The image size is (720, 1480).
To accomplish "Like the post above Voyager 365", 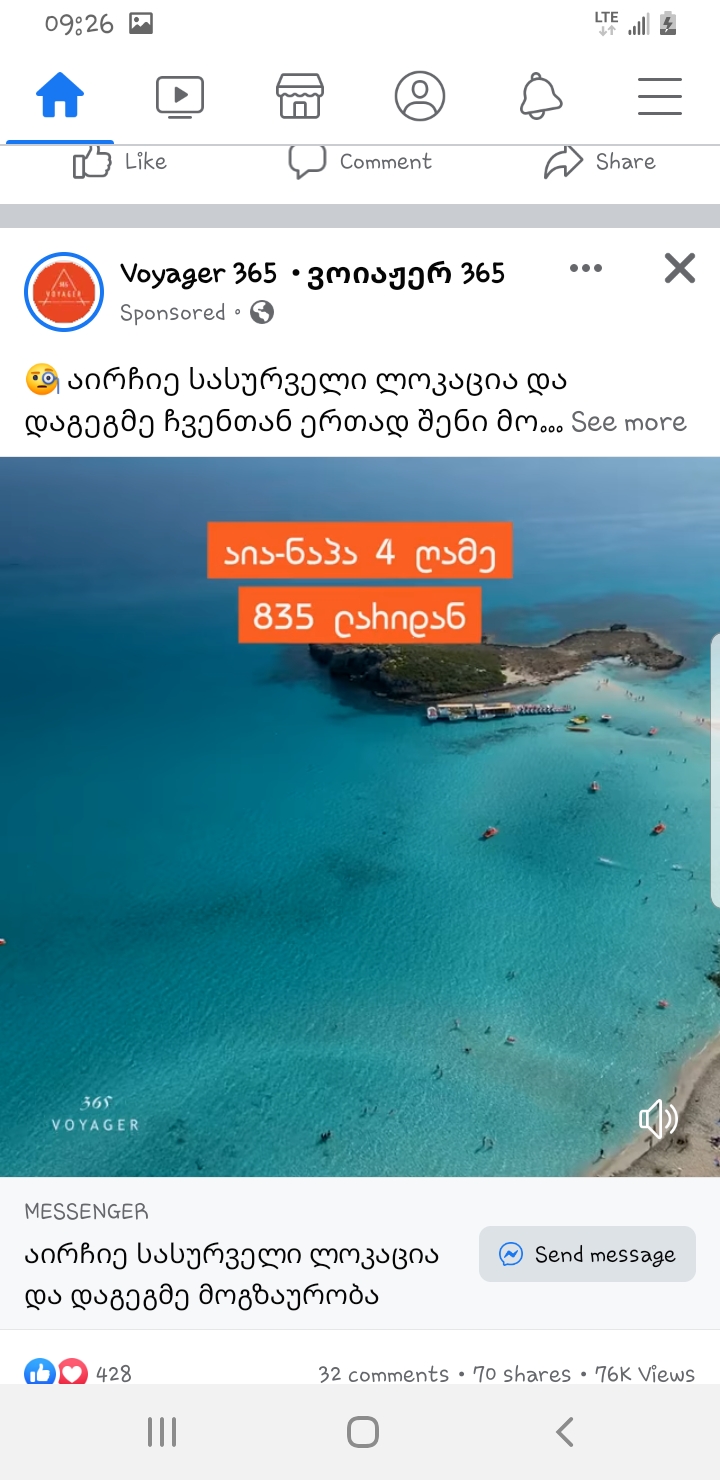I will 120,162.
